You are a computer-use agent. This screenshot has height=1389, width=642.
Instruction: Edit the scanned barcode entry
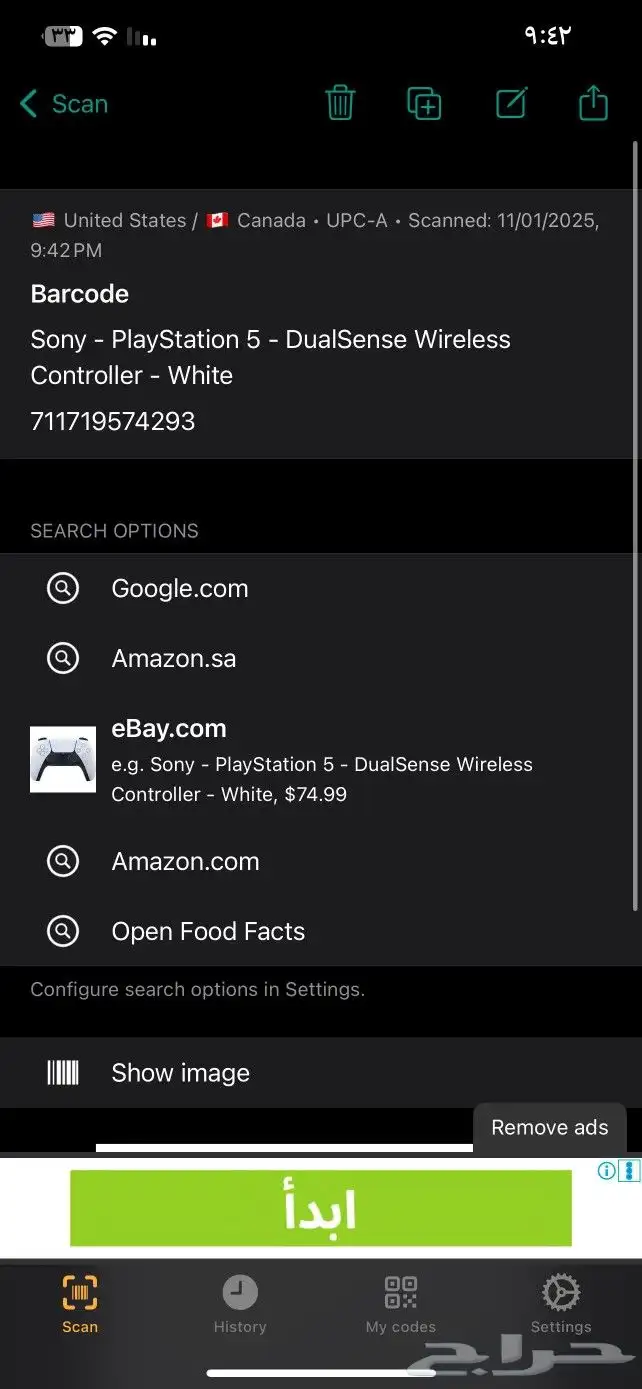coord(511,103)
